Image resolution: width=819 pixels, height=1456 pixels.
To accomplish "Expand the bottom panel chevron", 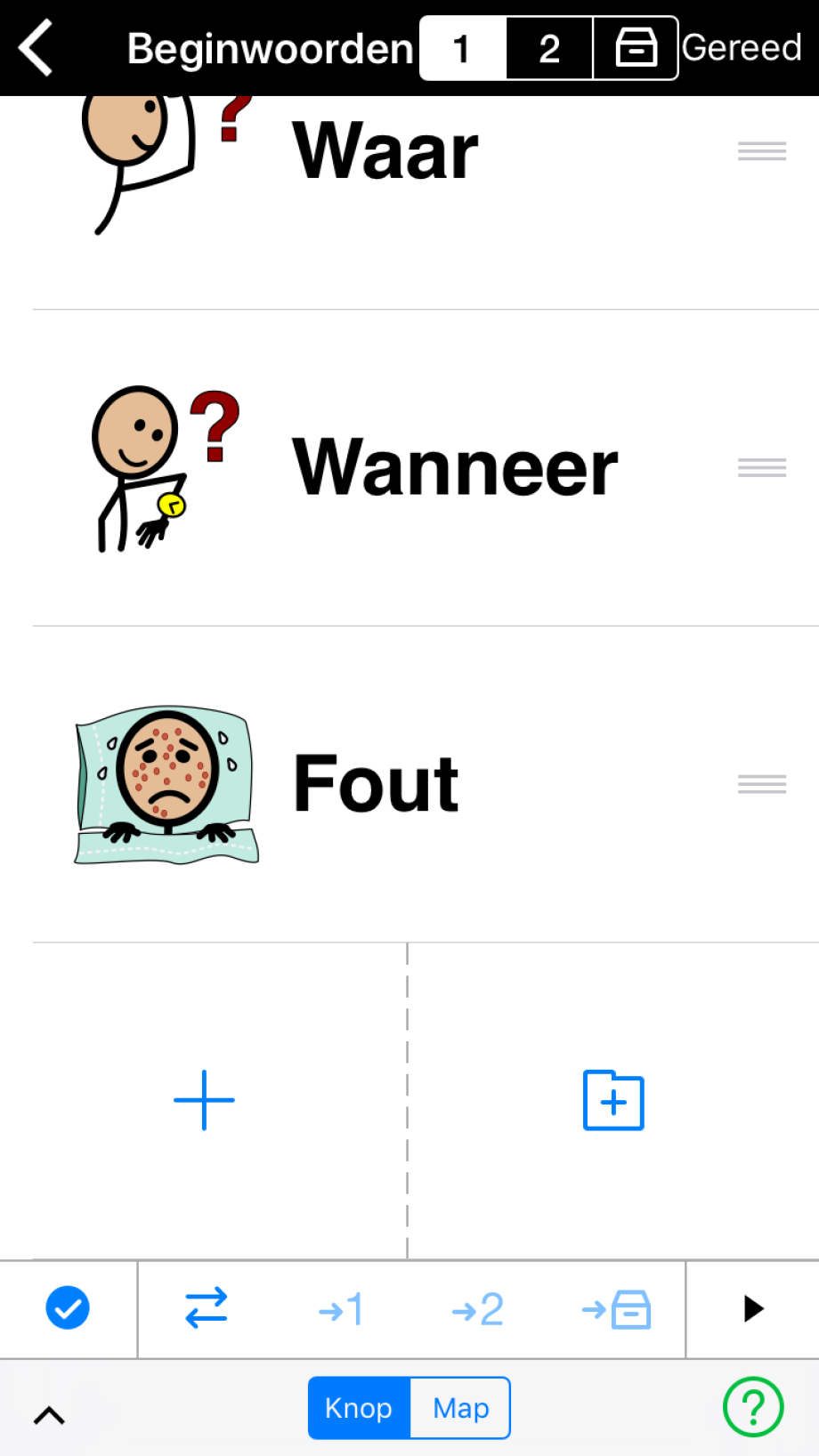I will pos(49,1415).
